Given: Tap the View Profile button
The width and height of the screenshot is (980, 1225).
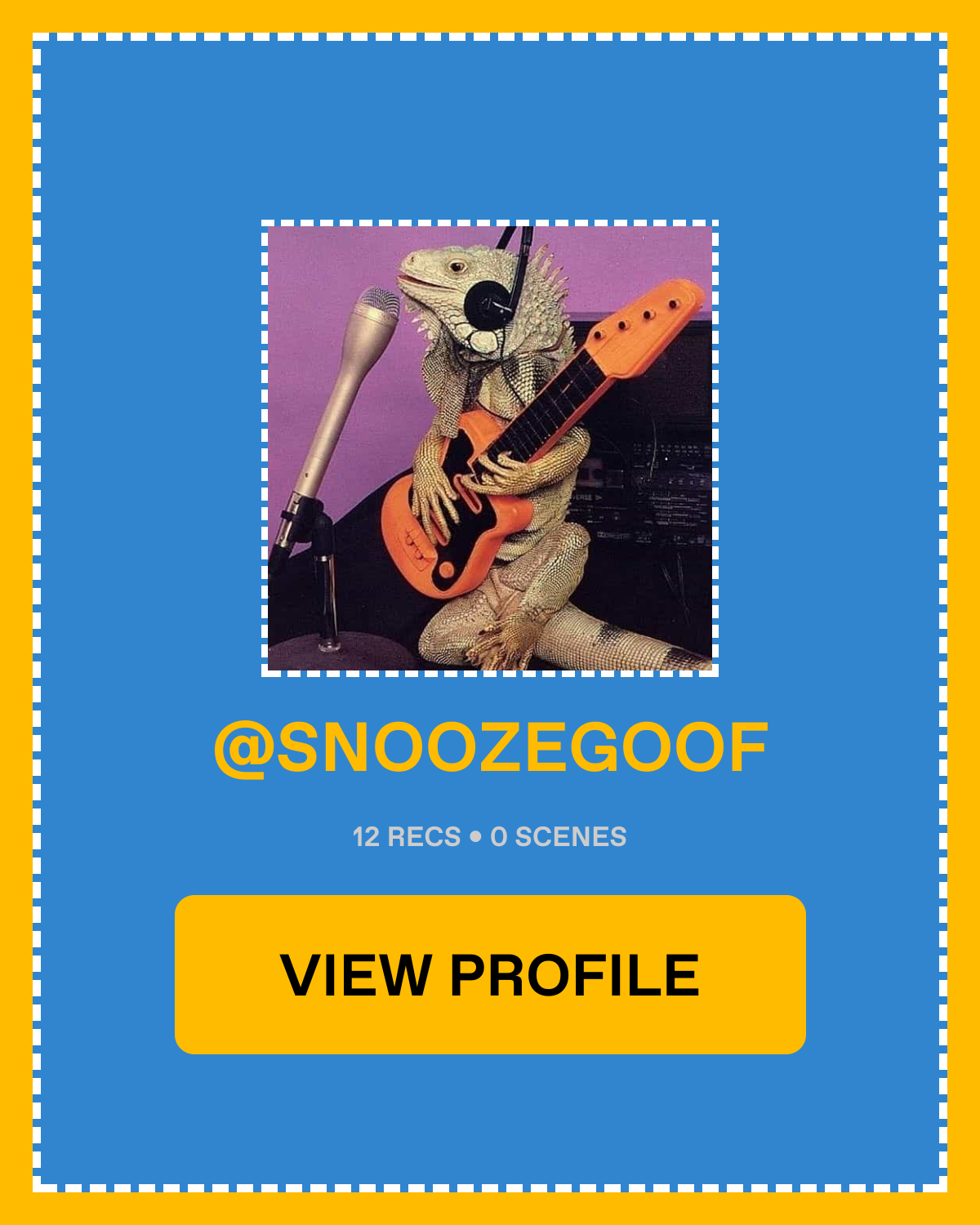Looking at the screenshot, I should [490, 974].
